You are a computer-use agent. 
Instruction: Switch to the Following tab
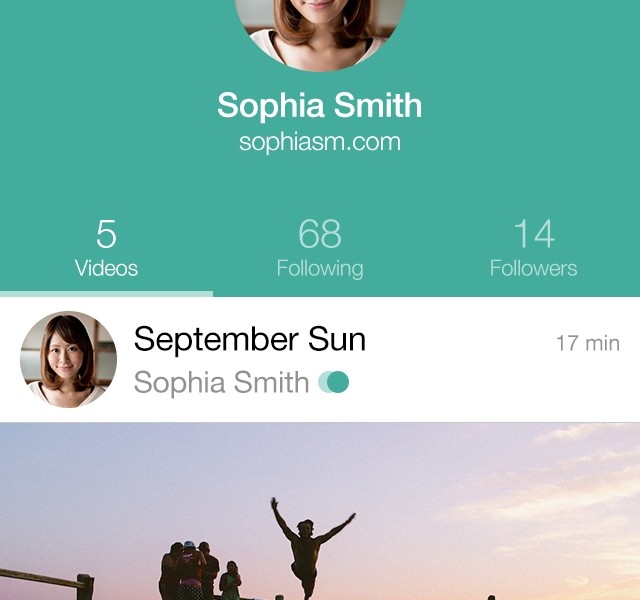320,249
